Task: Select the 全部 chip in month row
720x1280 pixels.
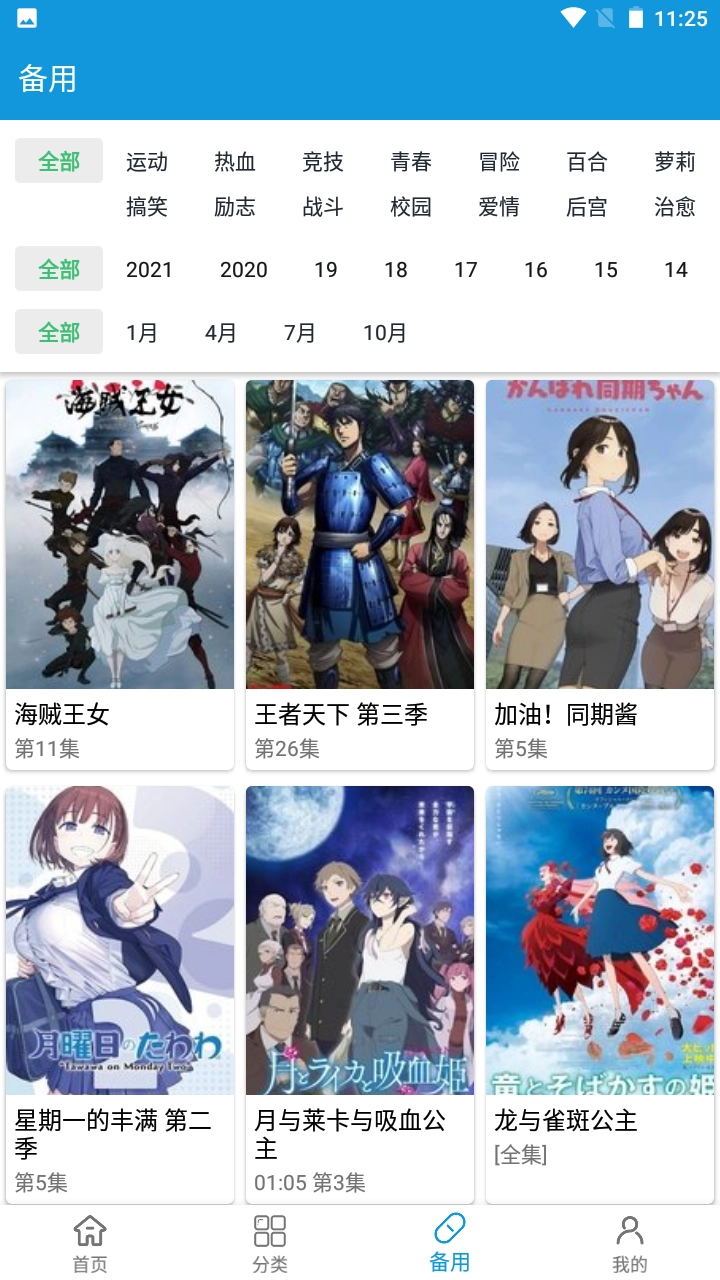Action: tap(58, 332)
